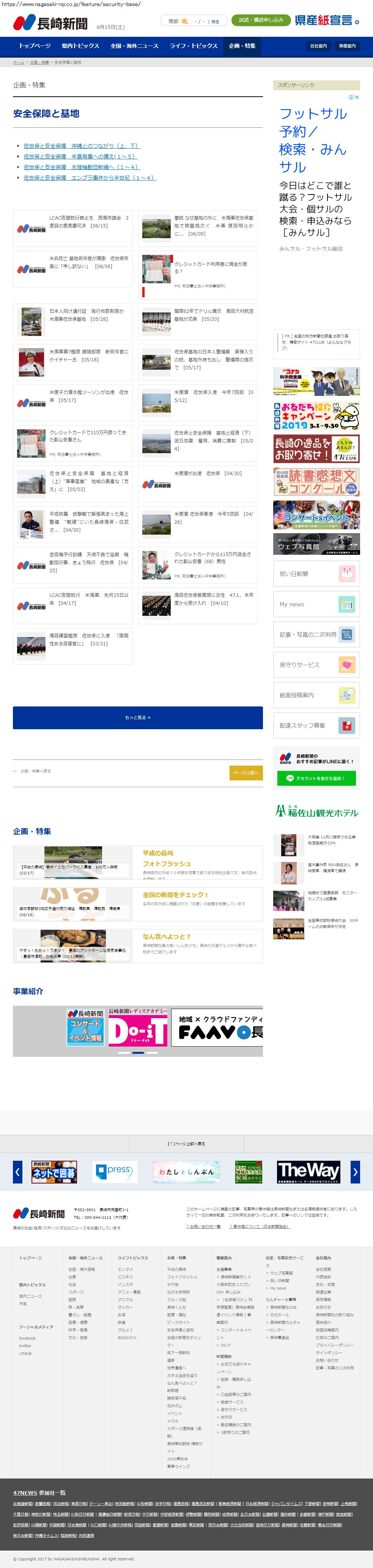Tap the yellow ページ上部へ button
The height and width of the screenshot is (1568, 373).
click(246, 772)
